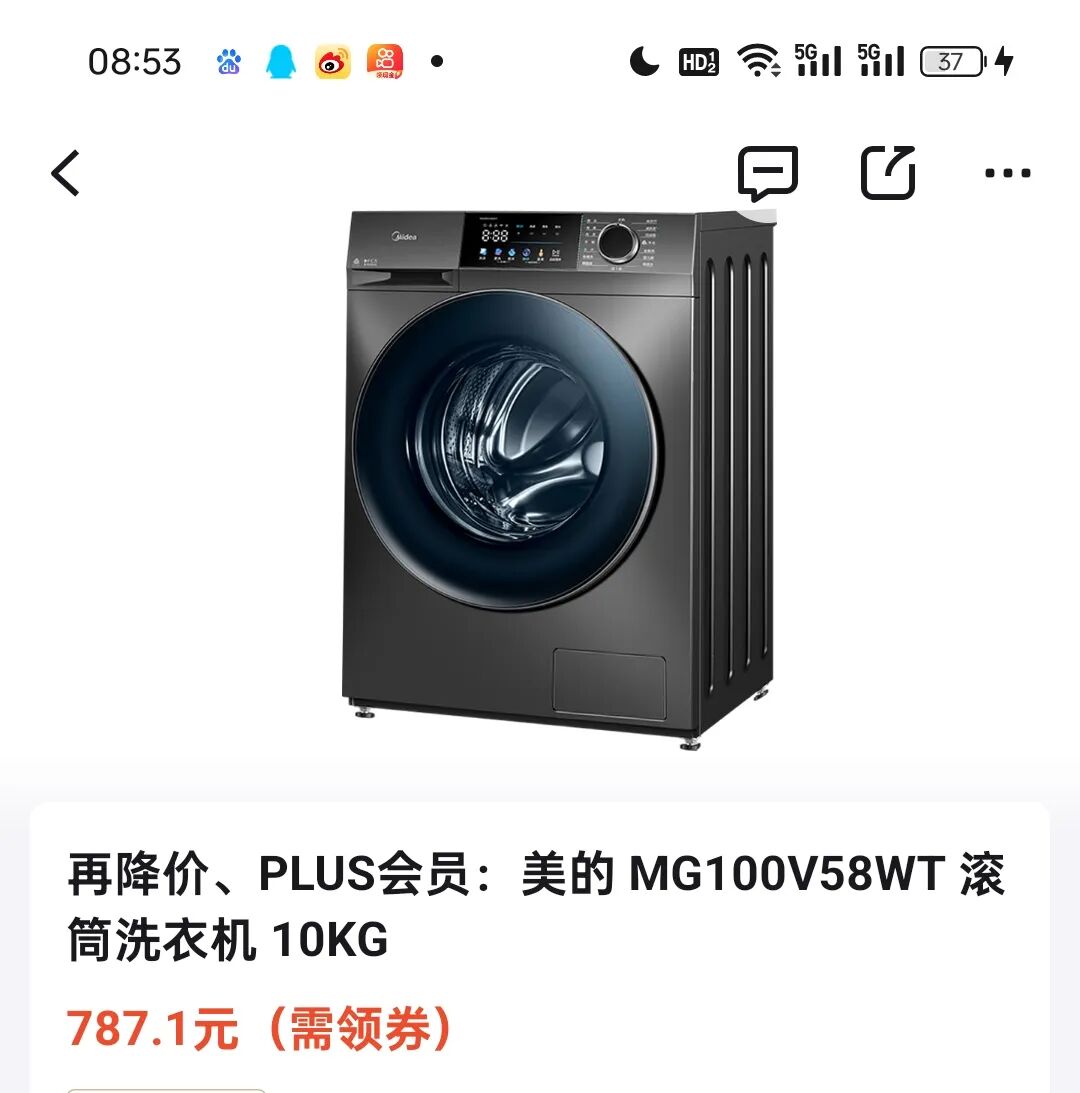Image resolution: width=1080 pixels, height=1093 pixels.
Task: Tap the do-not-disturb moon icon
Action: click(645, 62)
